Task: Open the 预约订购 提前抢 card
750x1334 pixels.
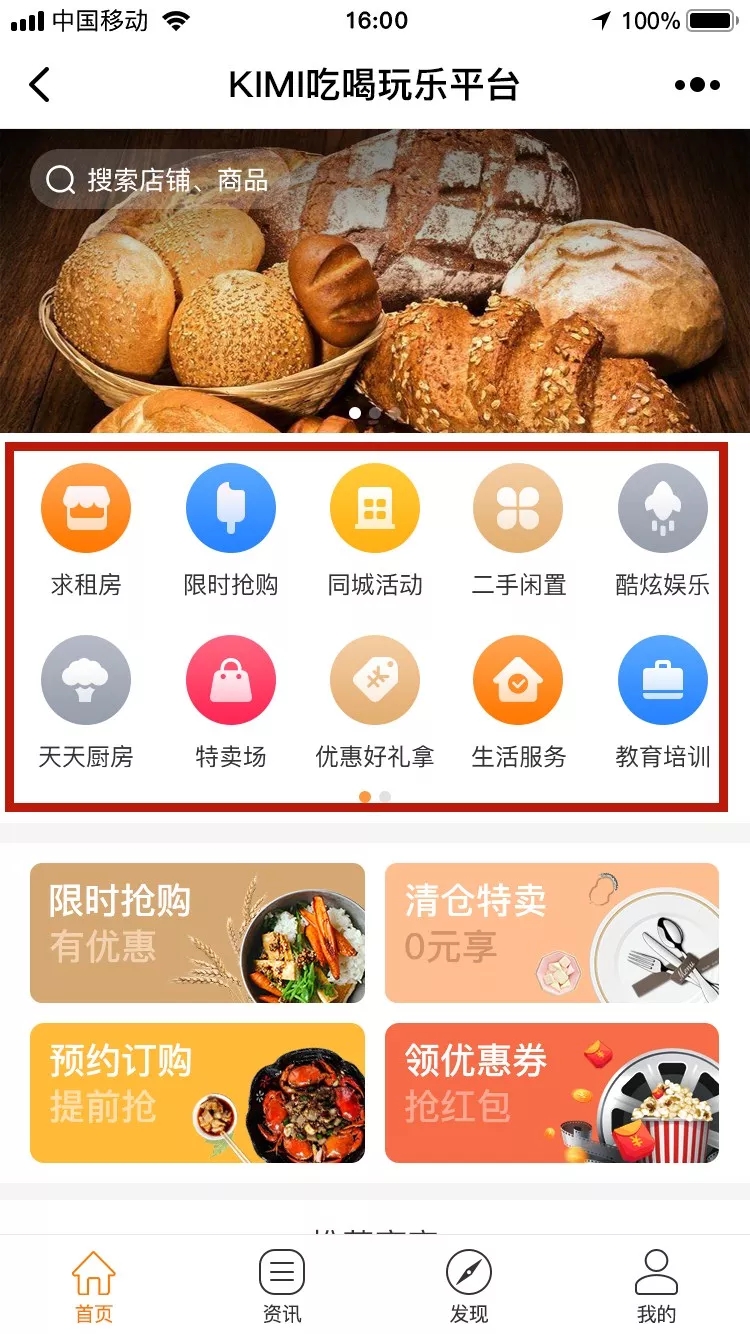Action: pos(197,1093)
